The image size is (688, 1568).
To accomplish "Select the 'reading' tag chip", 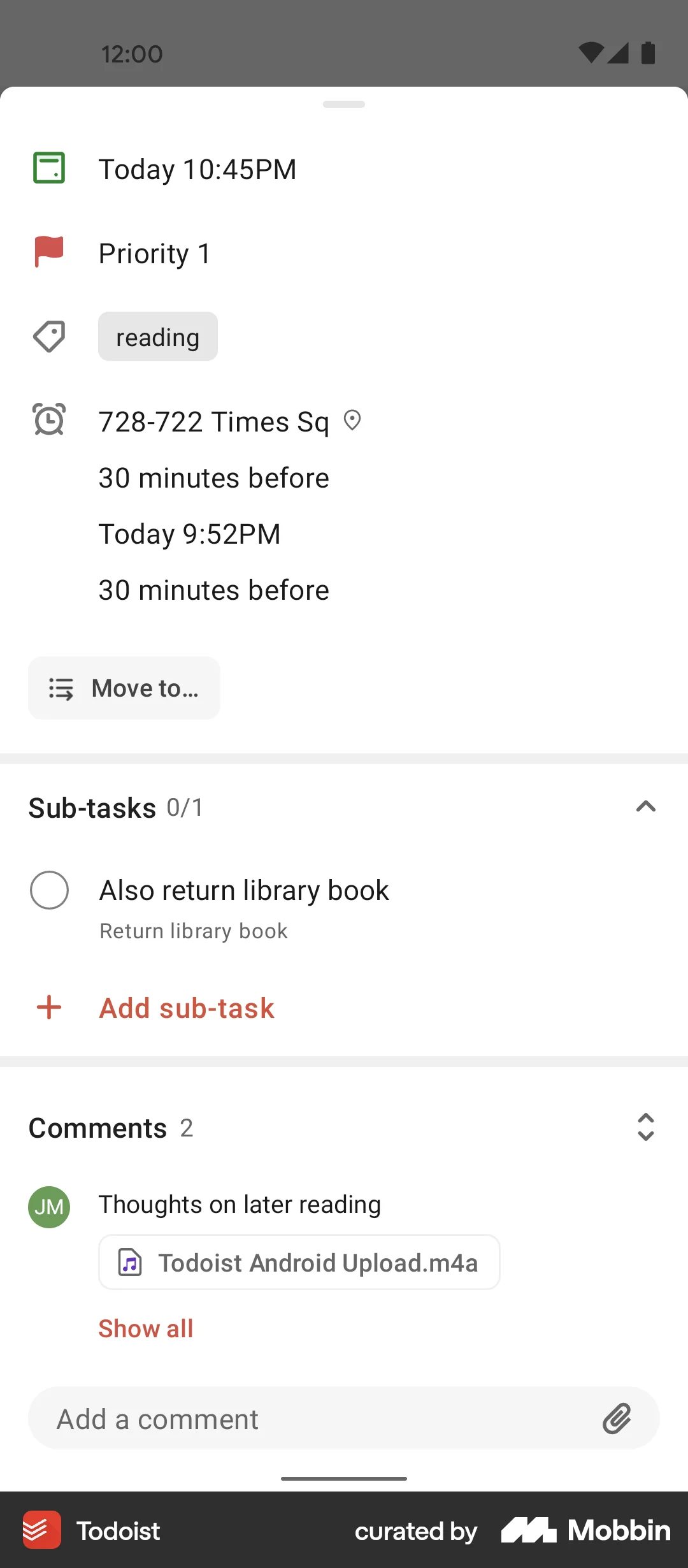I will point(157,337).
